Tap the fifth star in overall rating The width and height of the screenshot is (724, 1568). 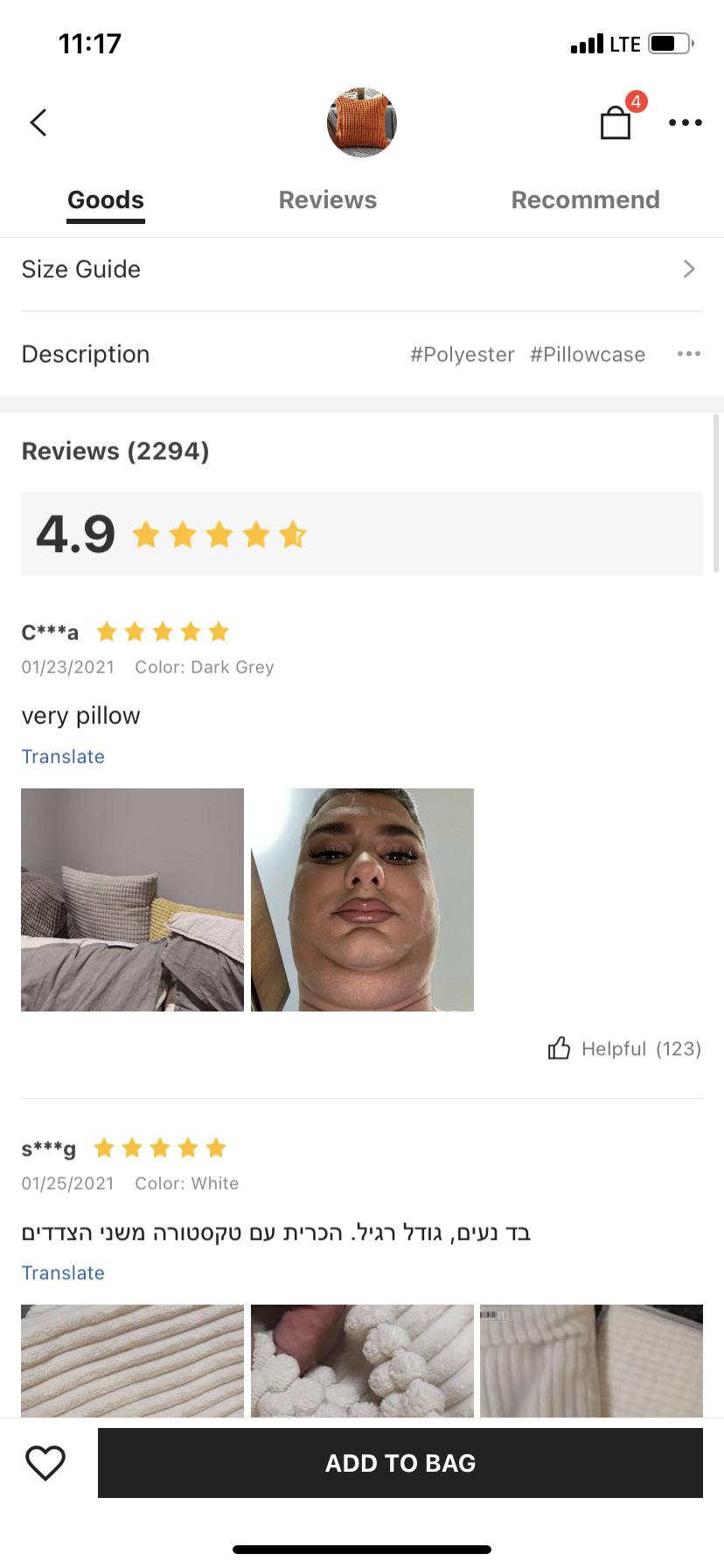(292, 534)
